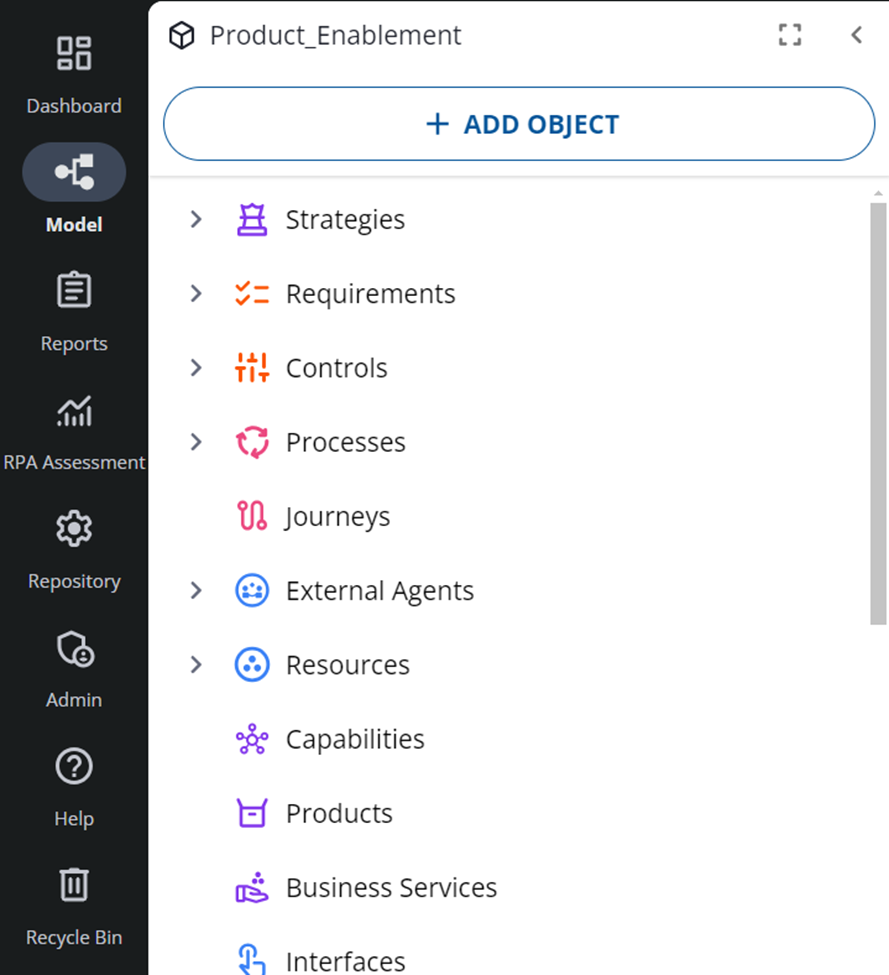Select the Products item
Screen dimensions: 889x975
339,813
